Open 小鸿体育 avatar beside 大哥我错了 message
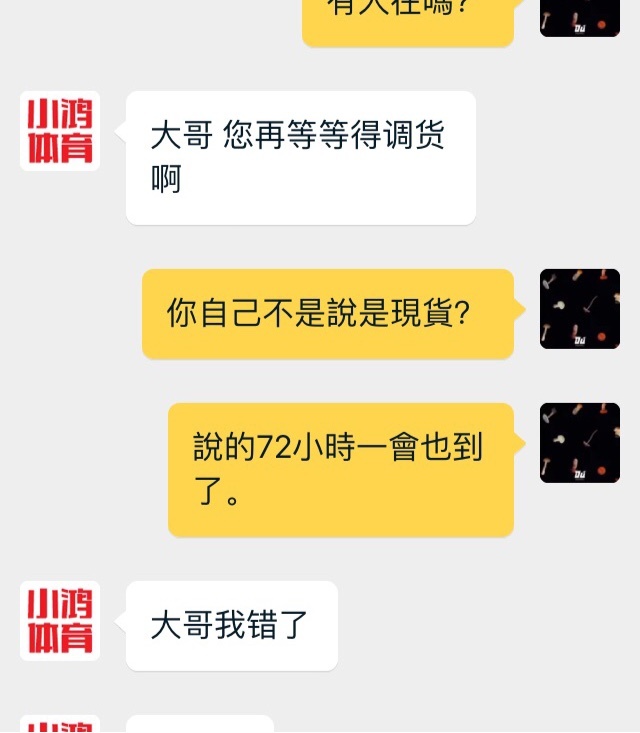Screen dimensions: 640x733 point(60,620)
